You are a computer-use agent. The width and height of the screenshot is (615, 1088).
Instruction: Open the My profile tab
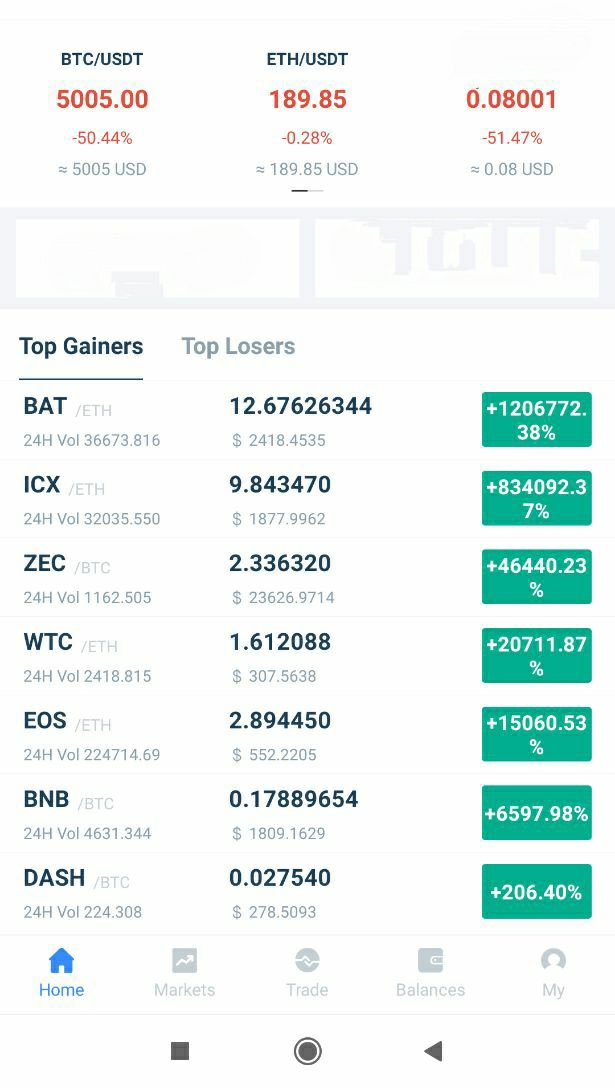point(553,974)
